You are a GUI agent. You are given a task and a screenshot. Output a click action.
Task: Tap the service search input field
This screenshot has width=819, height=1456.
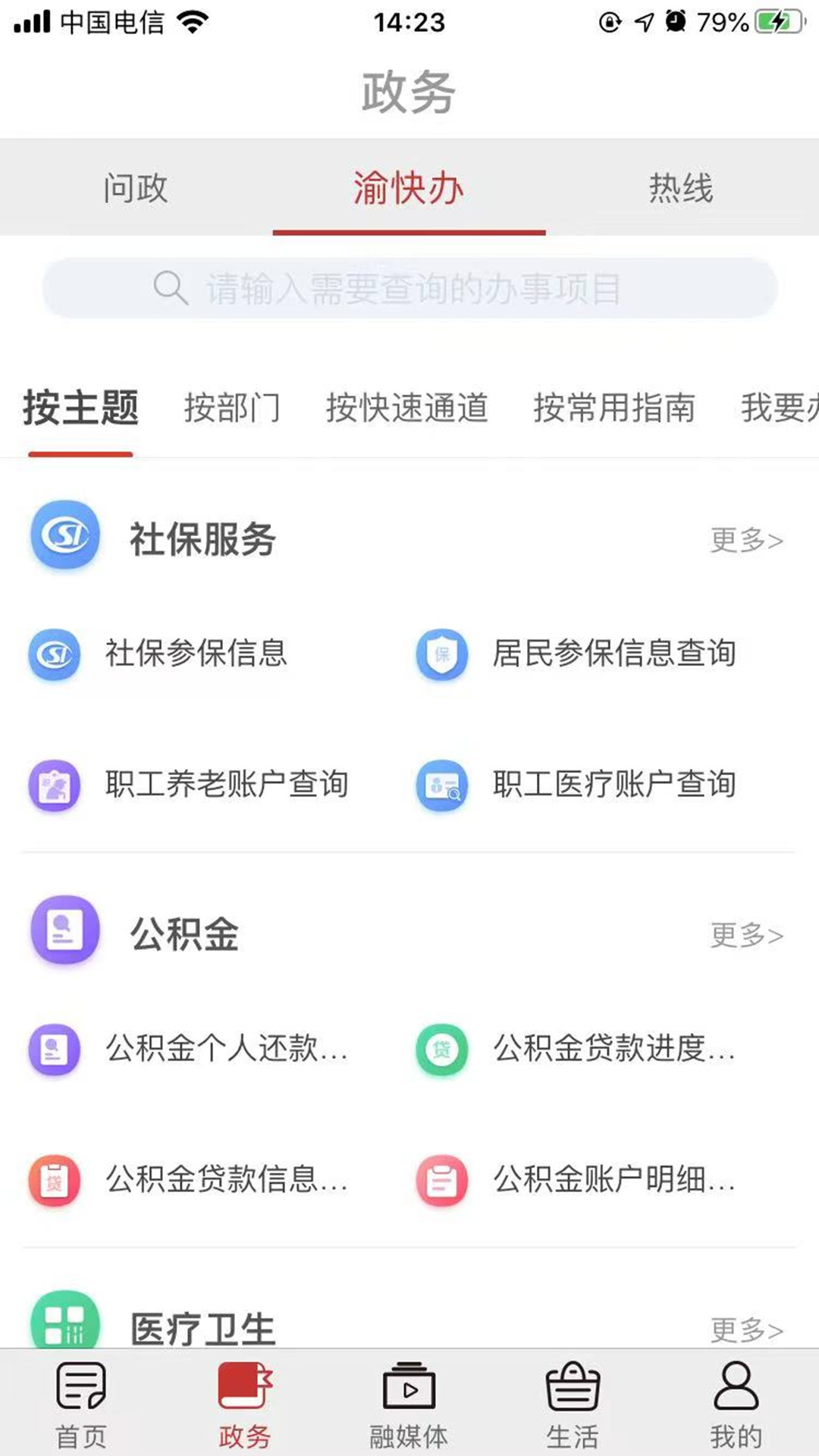(409, 288)
